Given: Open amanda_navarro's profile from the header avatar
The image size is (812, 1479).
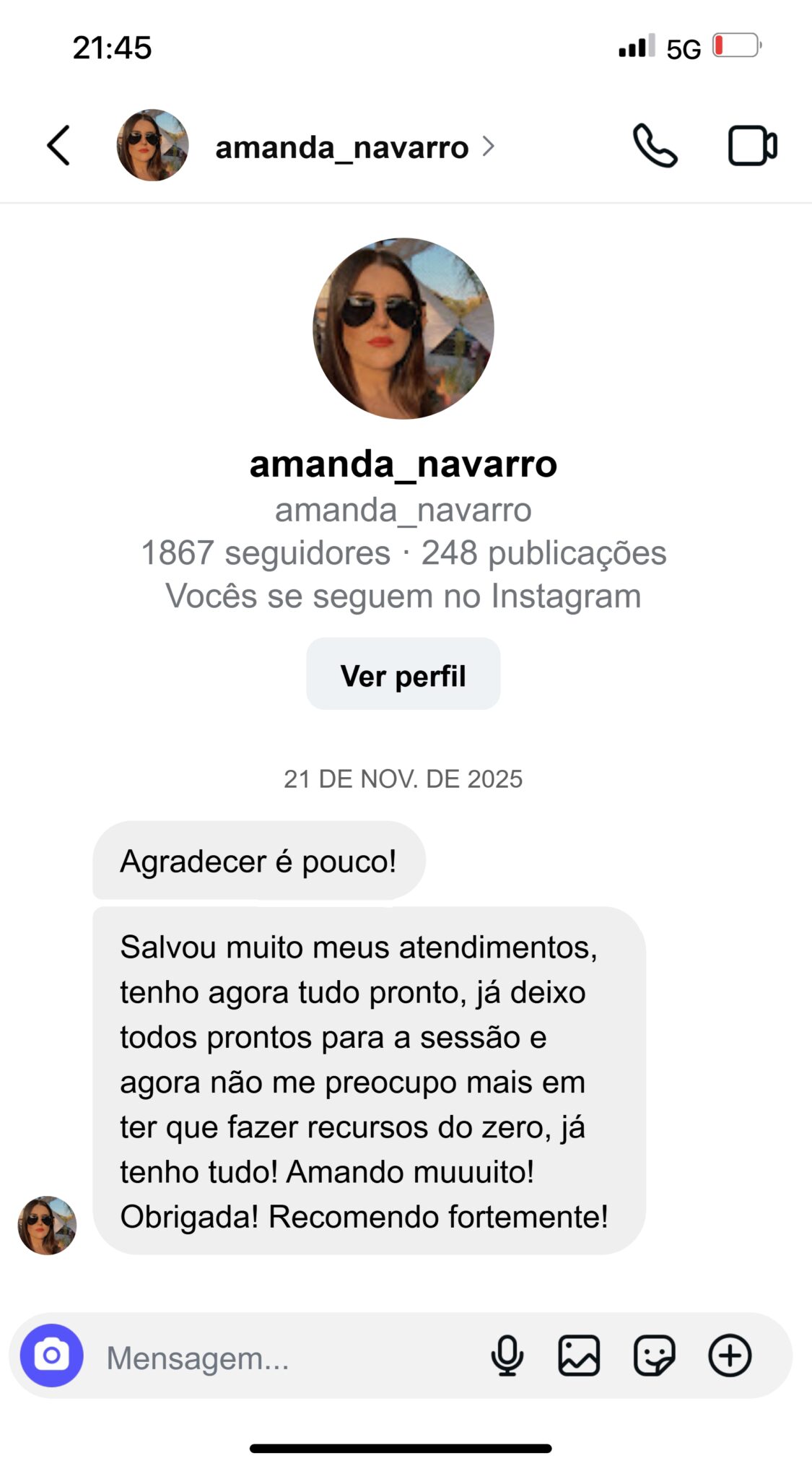Looking at the screenshot, I should [152, 144].
